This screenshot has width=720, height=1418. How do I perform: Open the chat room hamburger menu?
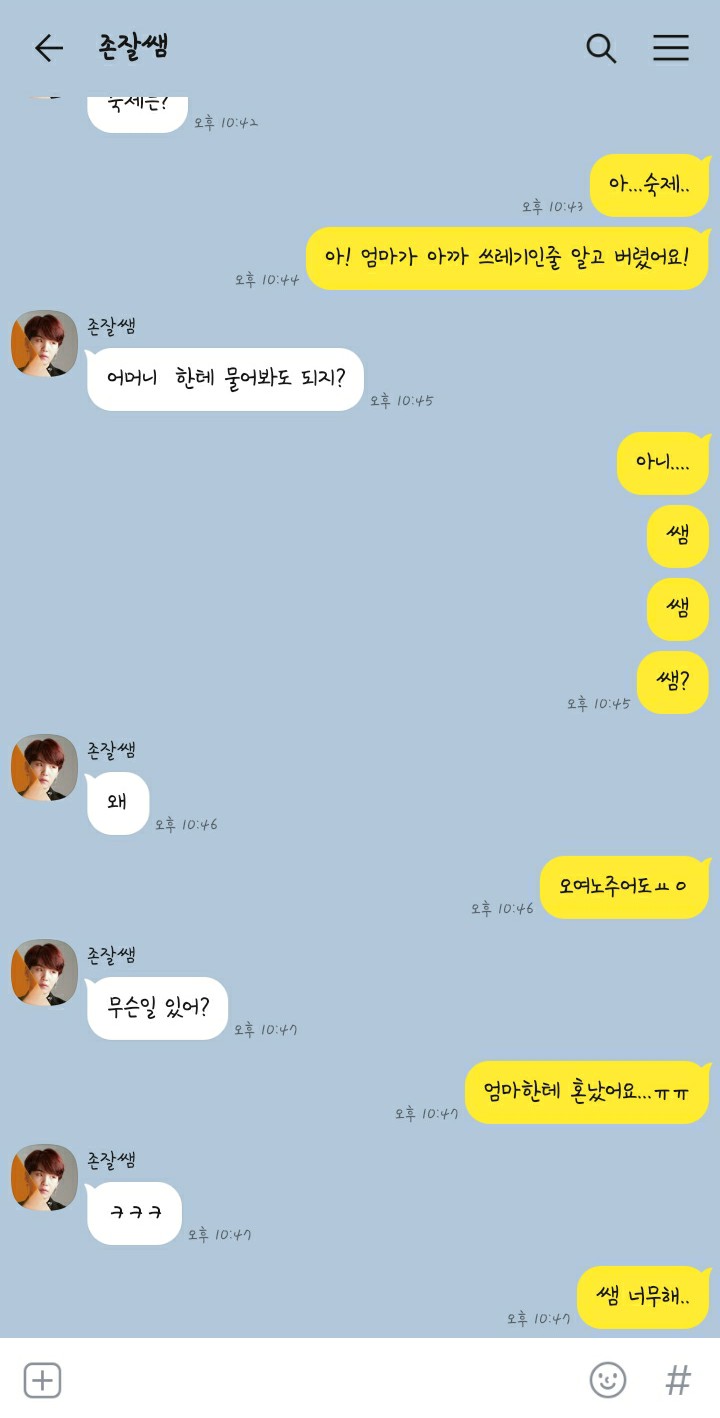tap(671, 48)
